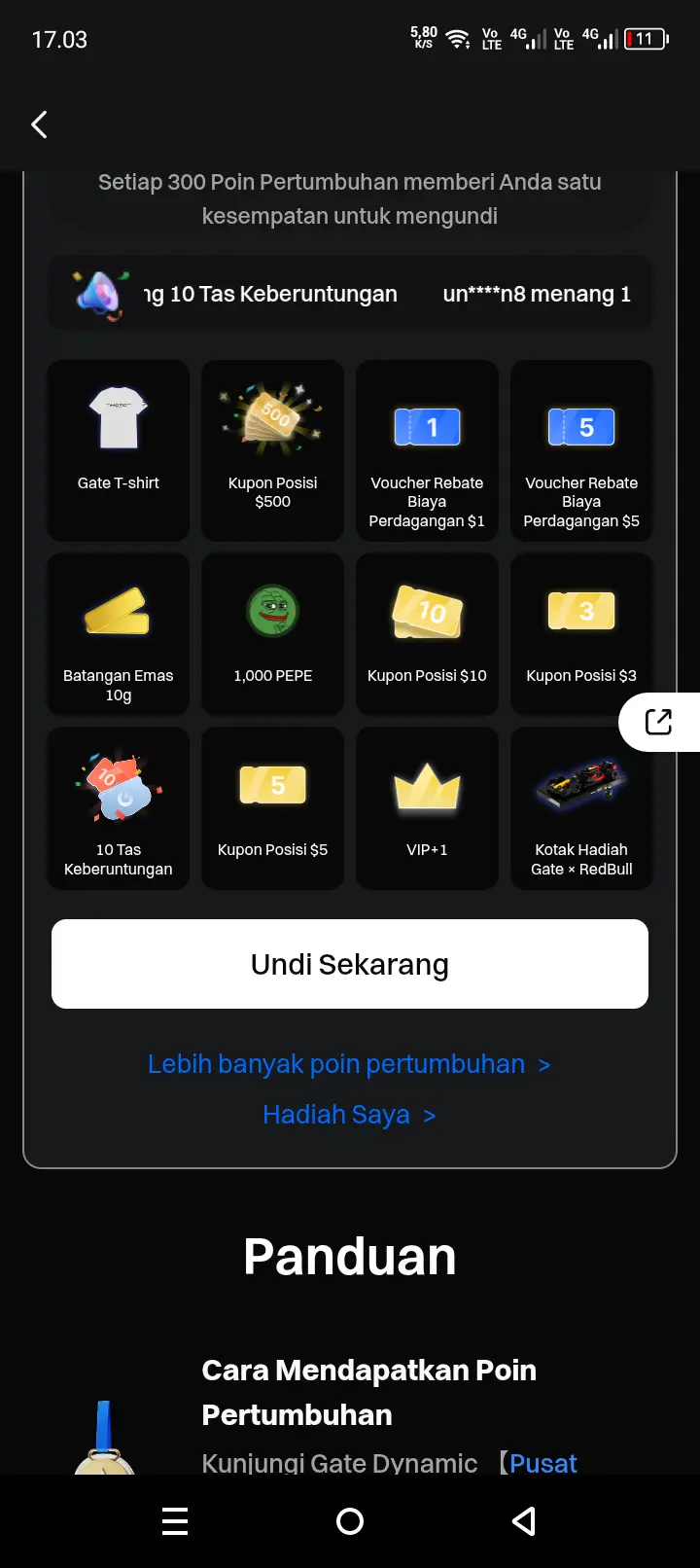Select the Kupon Posisi $3 prize
This screenshot has width=700, height=1568.
pos(581,633)
